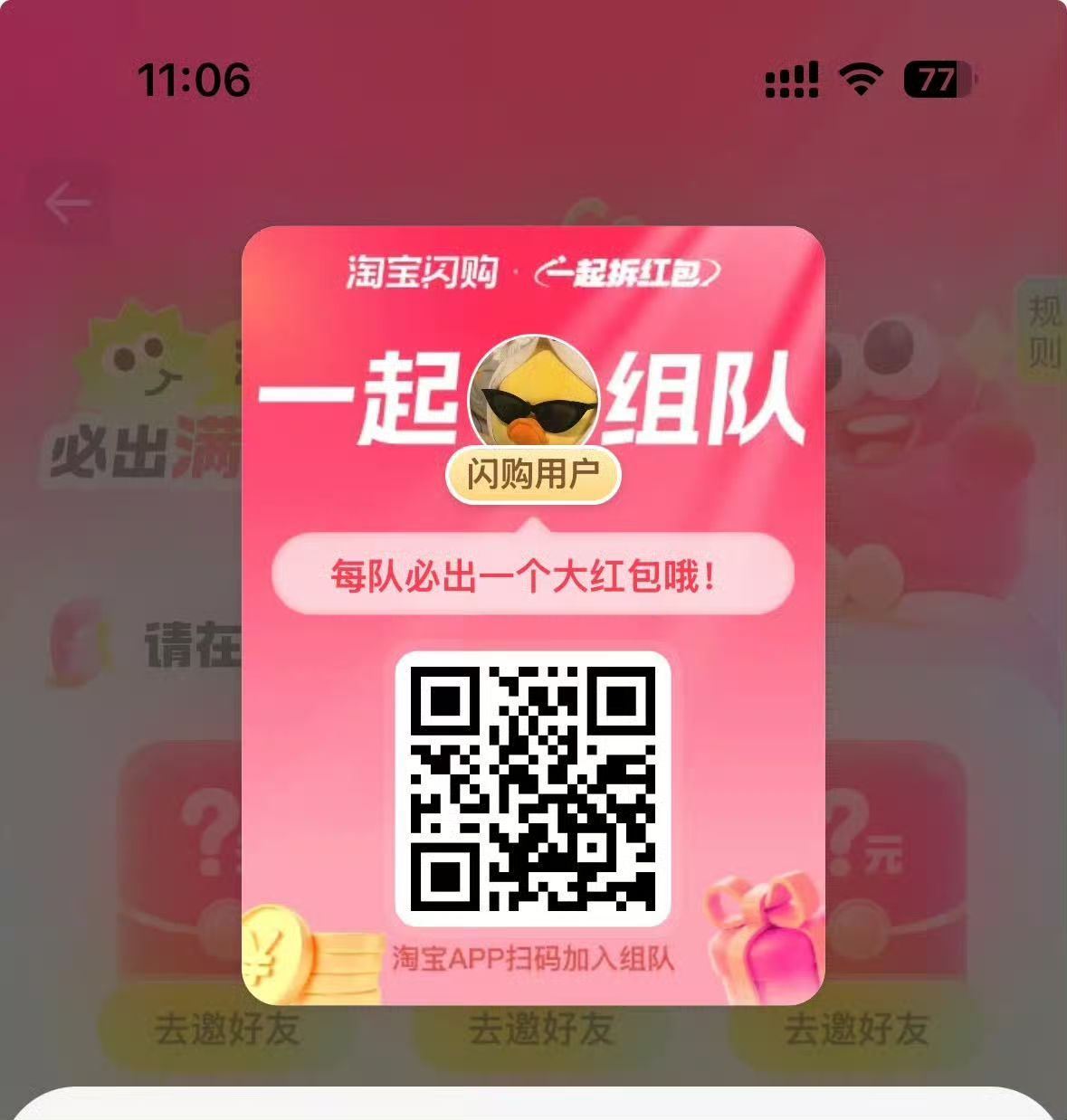1067x1120 pixels.
Task: Go back using the top-left arrow
Action: point(69,203)
